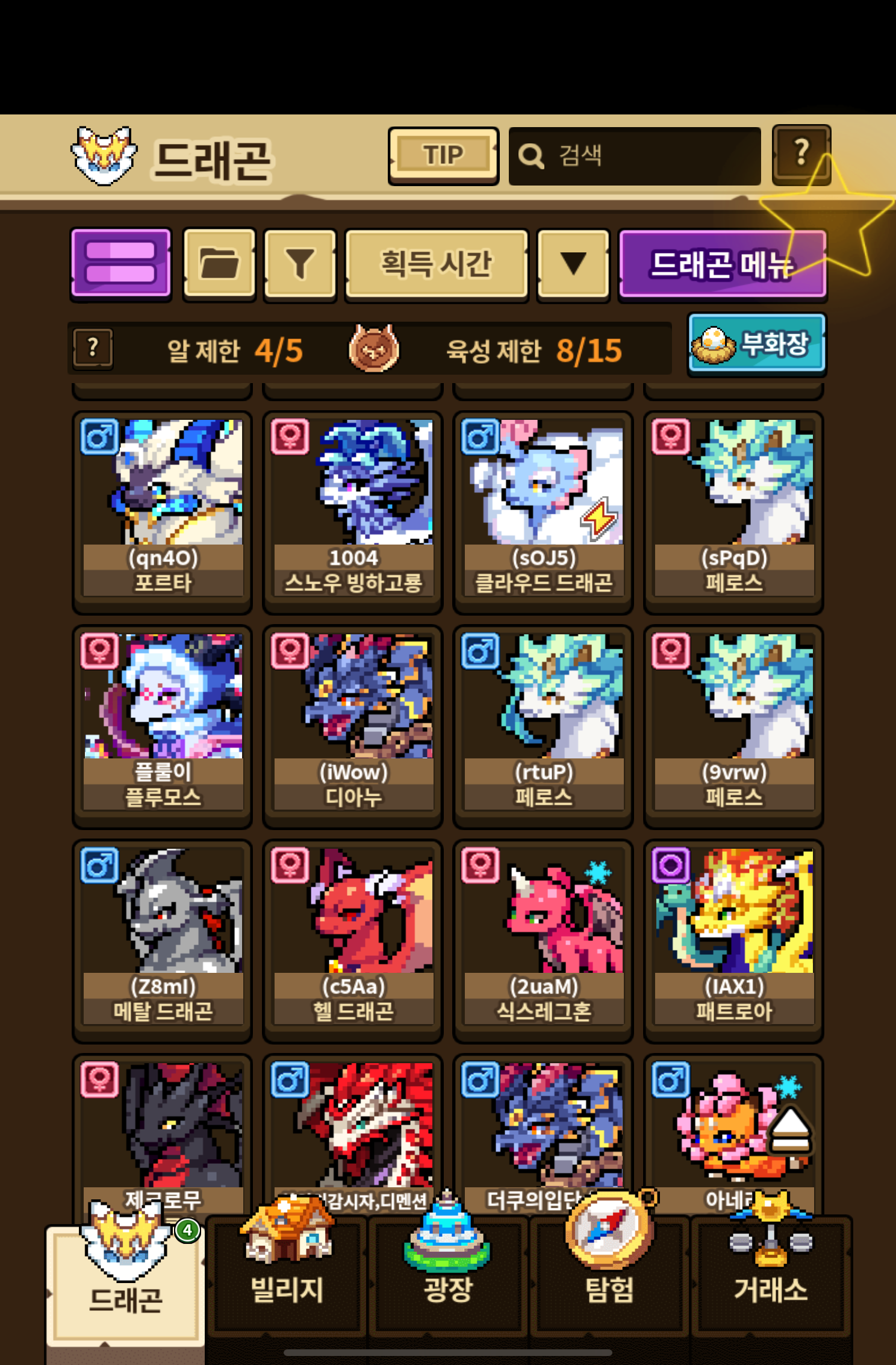896x1365 pixels.
Task: Open the (sOJ5) 클라우드 드래곤 card
Action: click(543, 511)
